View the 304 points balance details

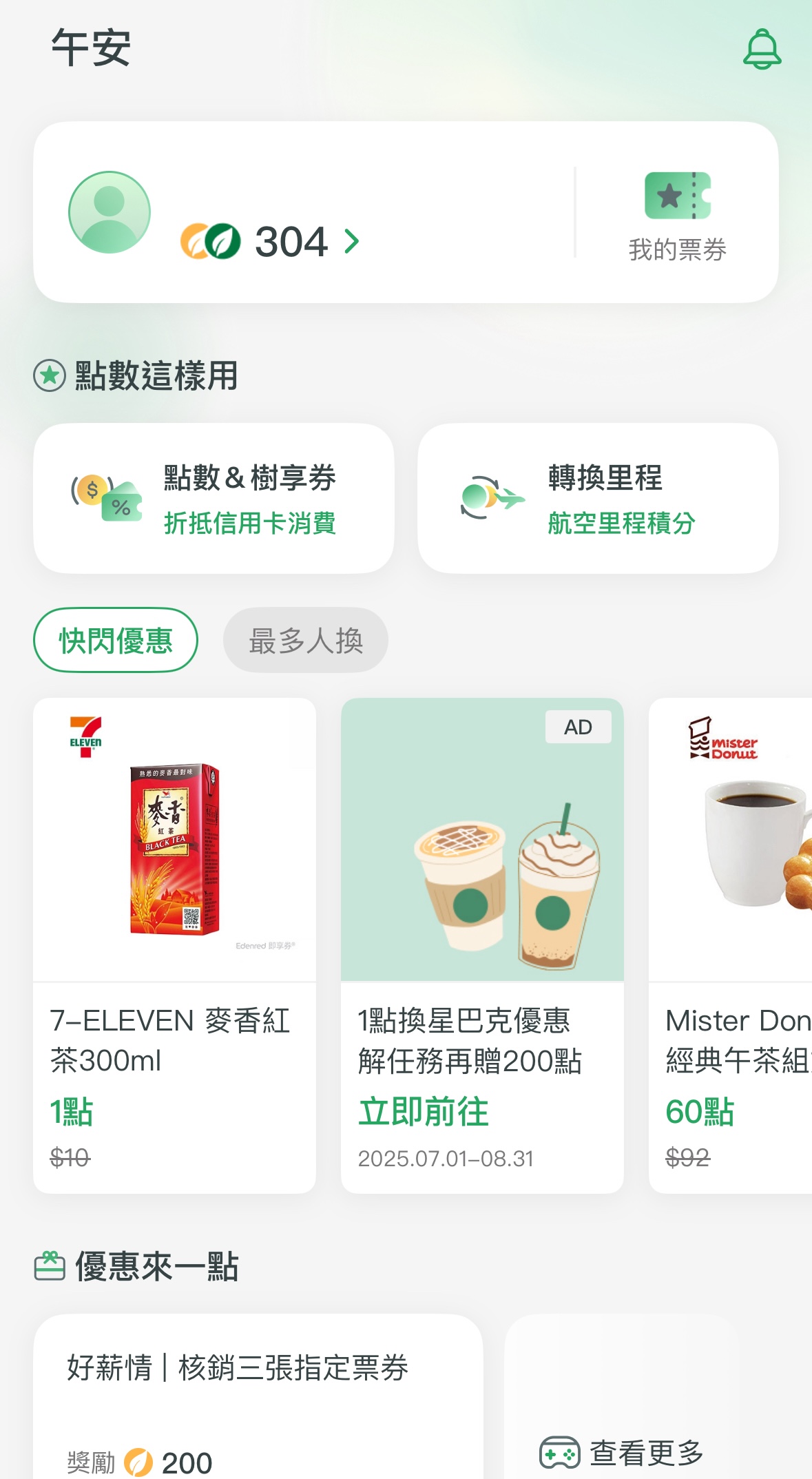(291, 242)
